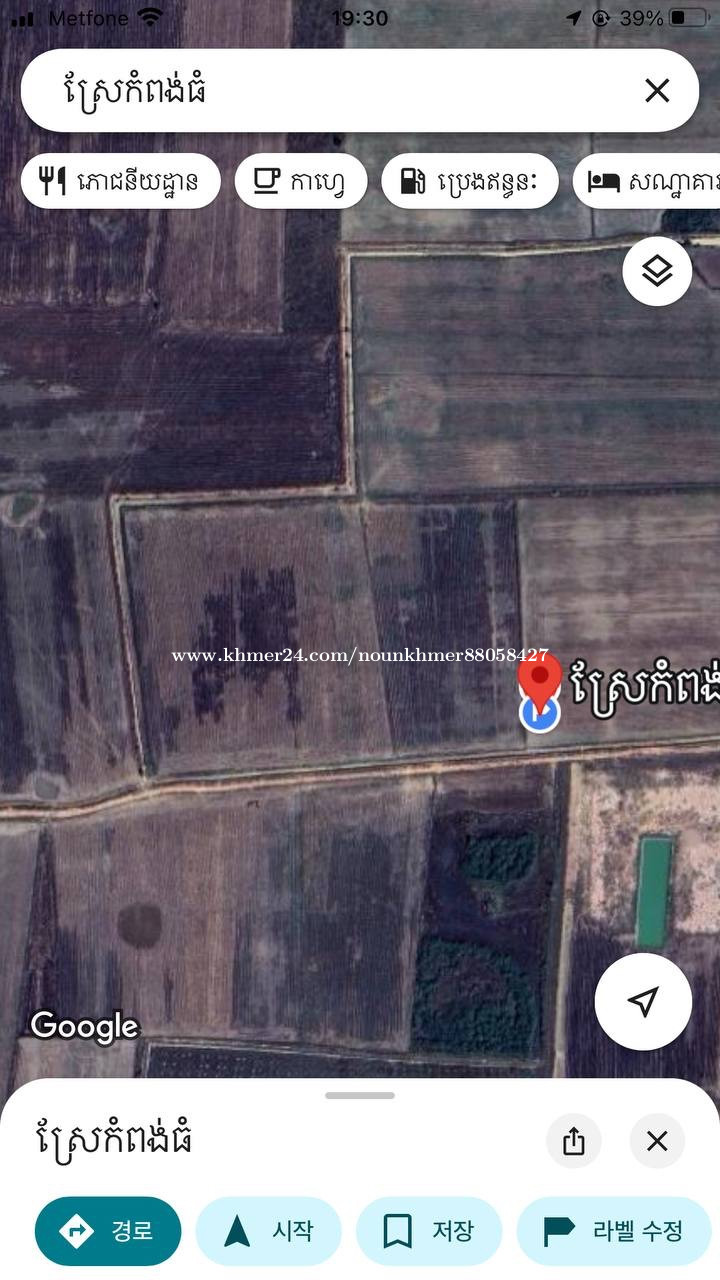Select the gas chip ប្រេងឥន្ធនៈ

470,181
